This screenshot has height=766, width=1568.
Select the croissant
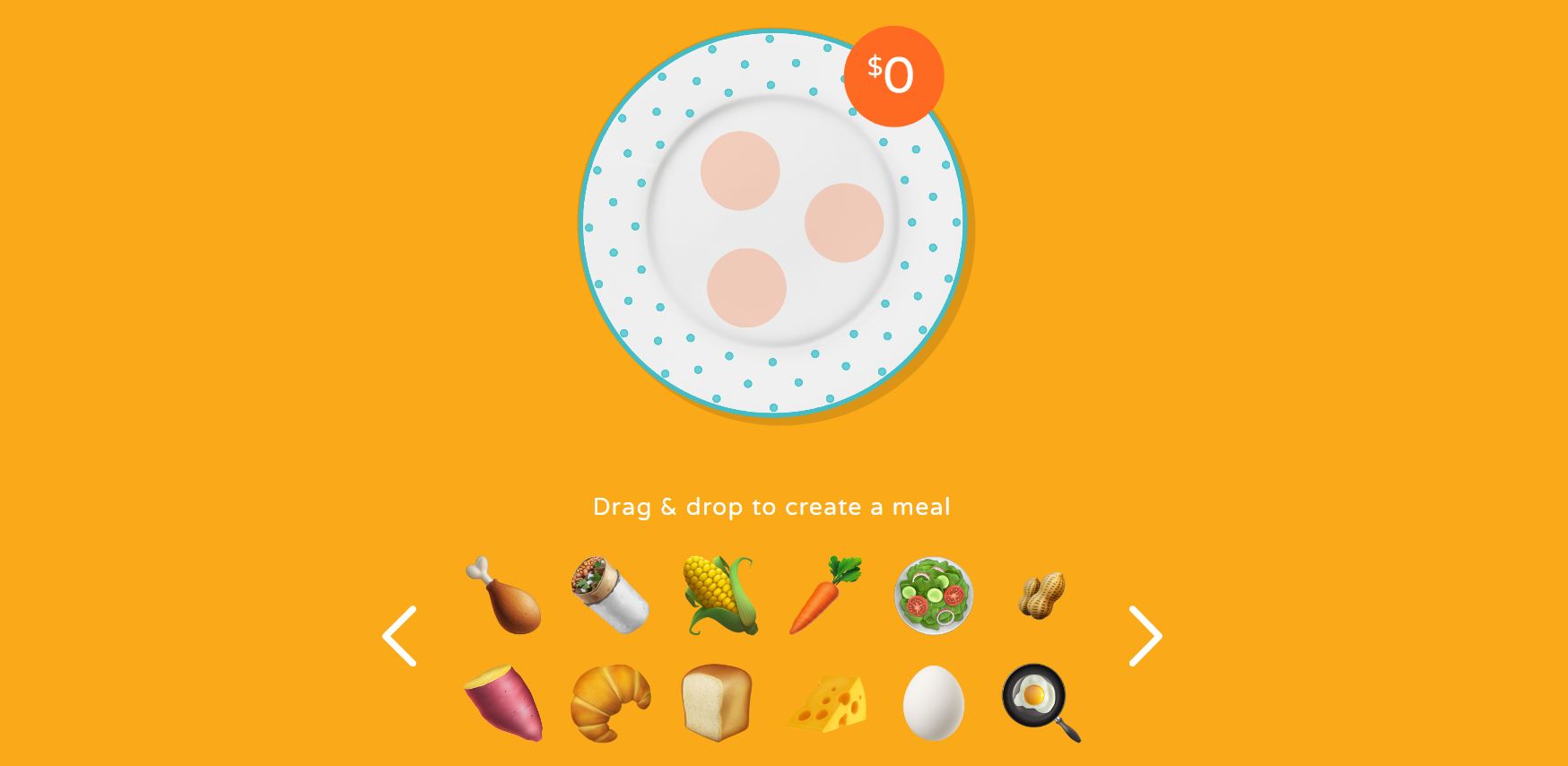610,703
